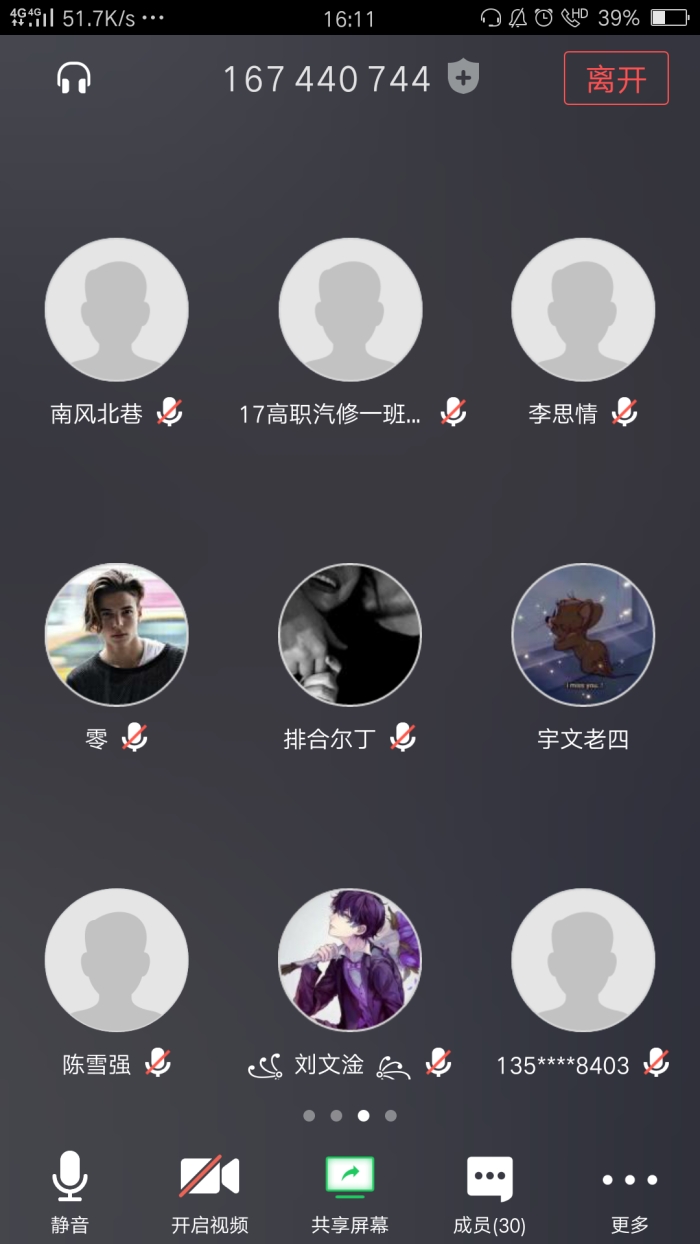
Task: Open meeting security info shield icon
Action: point(463,77)
